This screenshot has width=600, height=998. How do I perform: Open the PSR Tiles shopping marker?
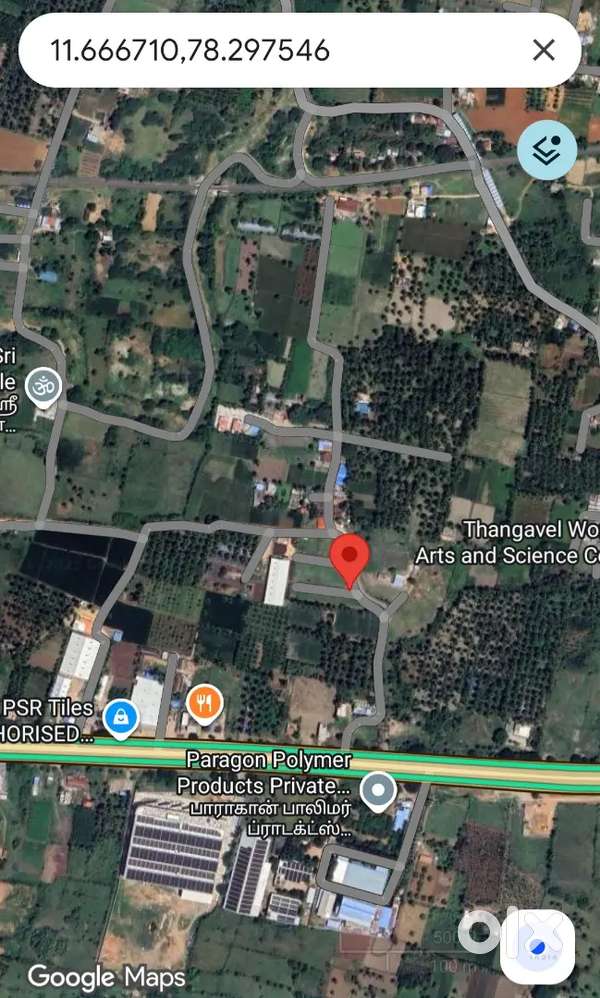[x=121, y=719]
